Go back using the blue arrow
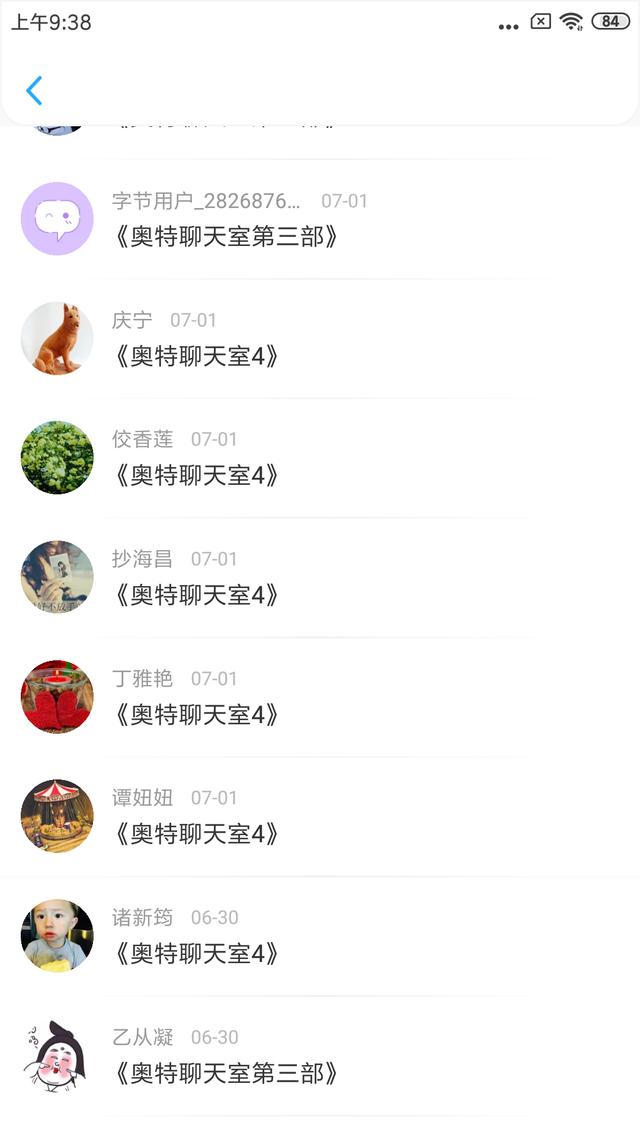This screenshot has height=1138, width=640. point(34,91)
